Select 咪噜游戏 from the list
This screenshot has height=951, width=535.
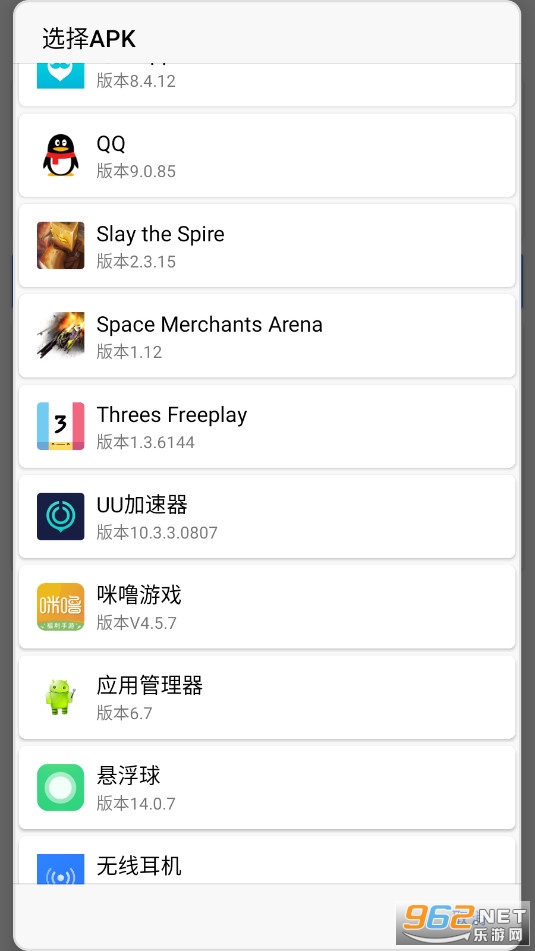[x=267, y=607]
